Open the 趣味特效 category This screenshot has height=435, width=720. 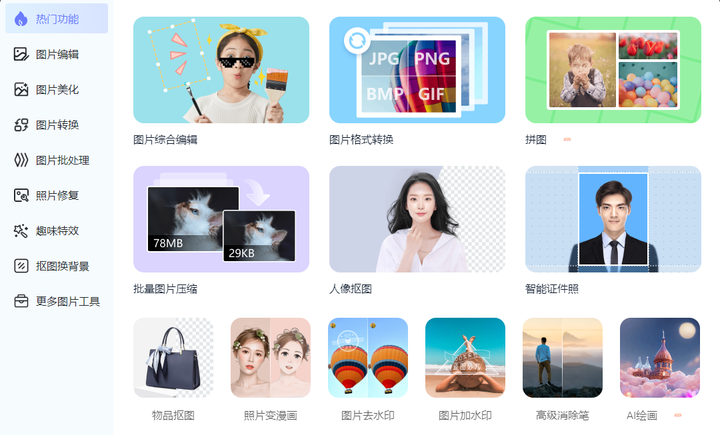click(x=57, y=230)
